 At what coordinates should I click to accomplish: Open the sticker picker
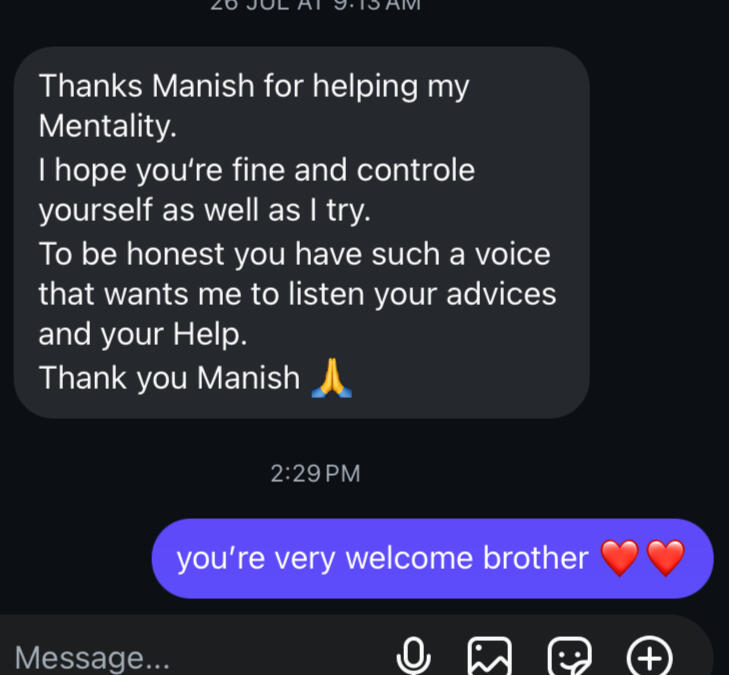pyautogui.click(x=570, y=657)
